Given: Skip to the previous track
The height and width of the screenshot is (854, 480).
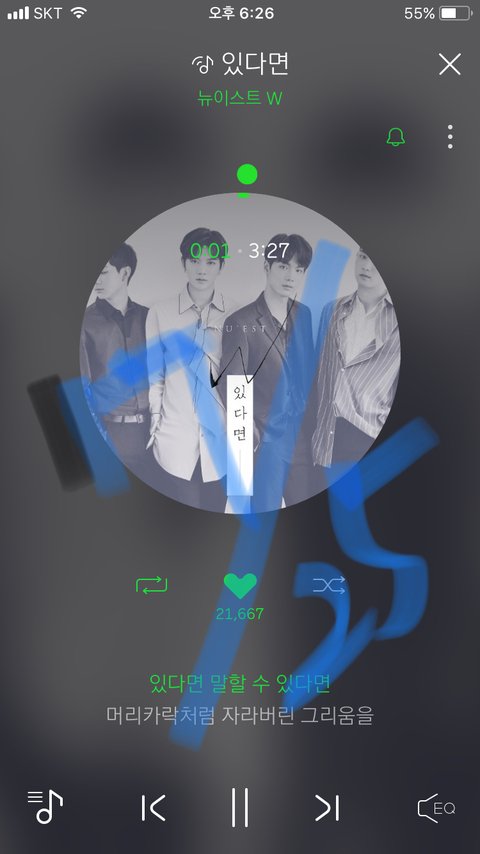Looking at the screenshot, I should 153,808.
